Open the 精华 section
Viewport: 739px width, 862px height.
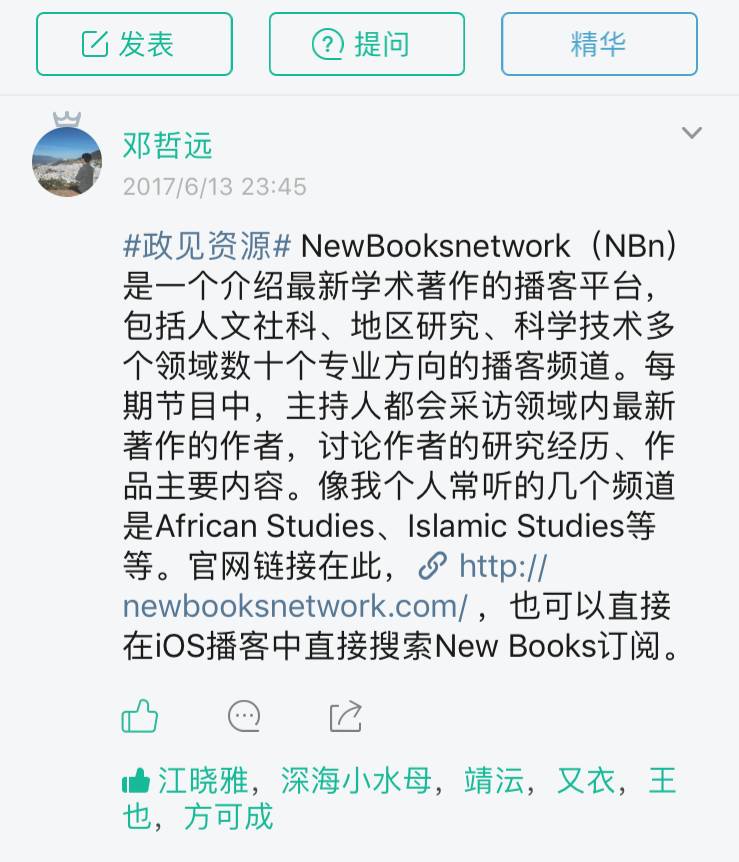[x=599, y=44]
